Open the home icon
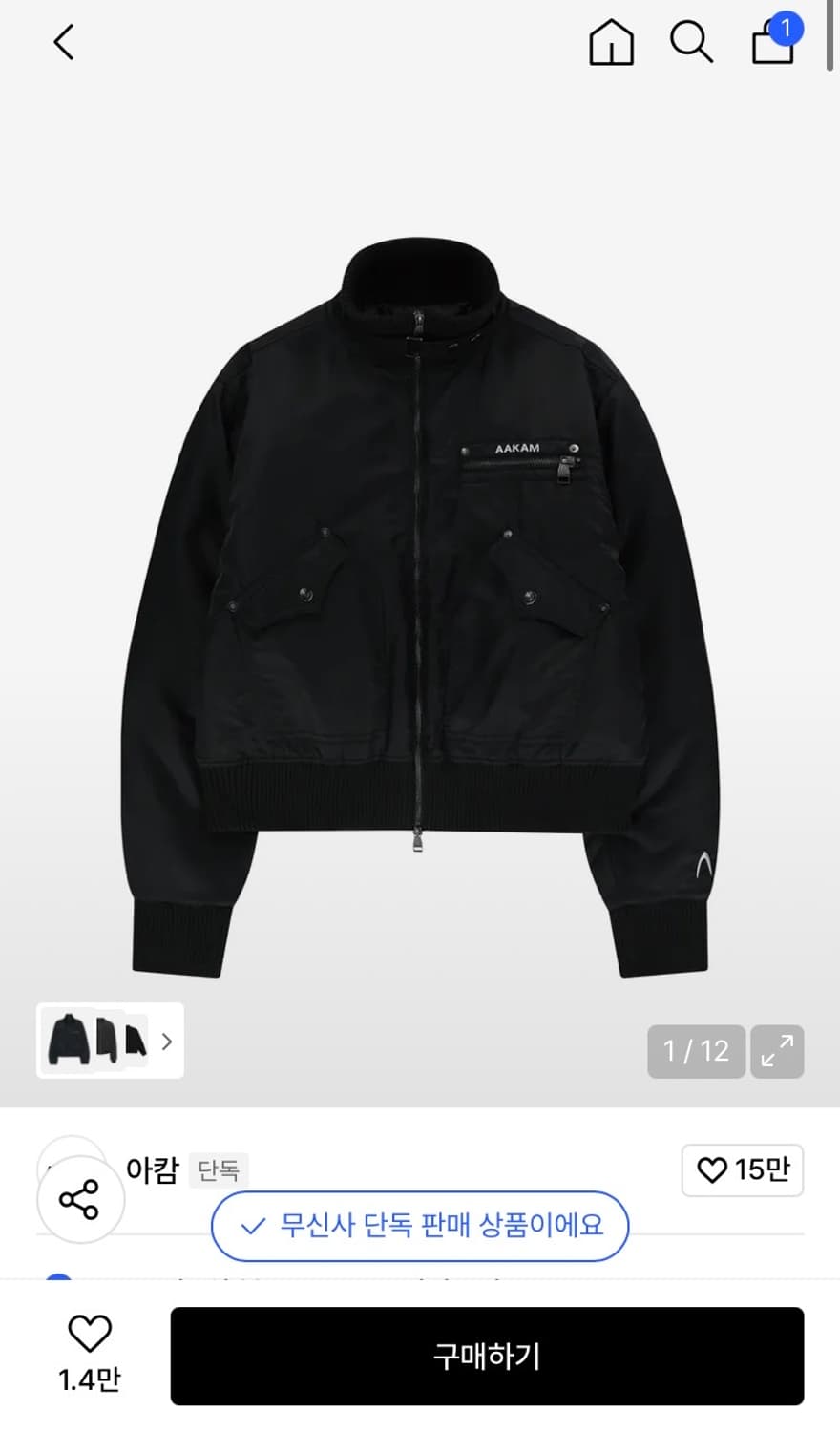 [x=611, y=43]
